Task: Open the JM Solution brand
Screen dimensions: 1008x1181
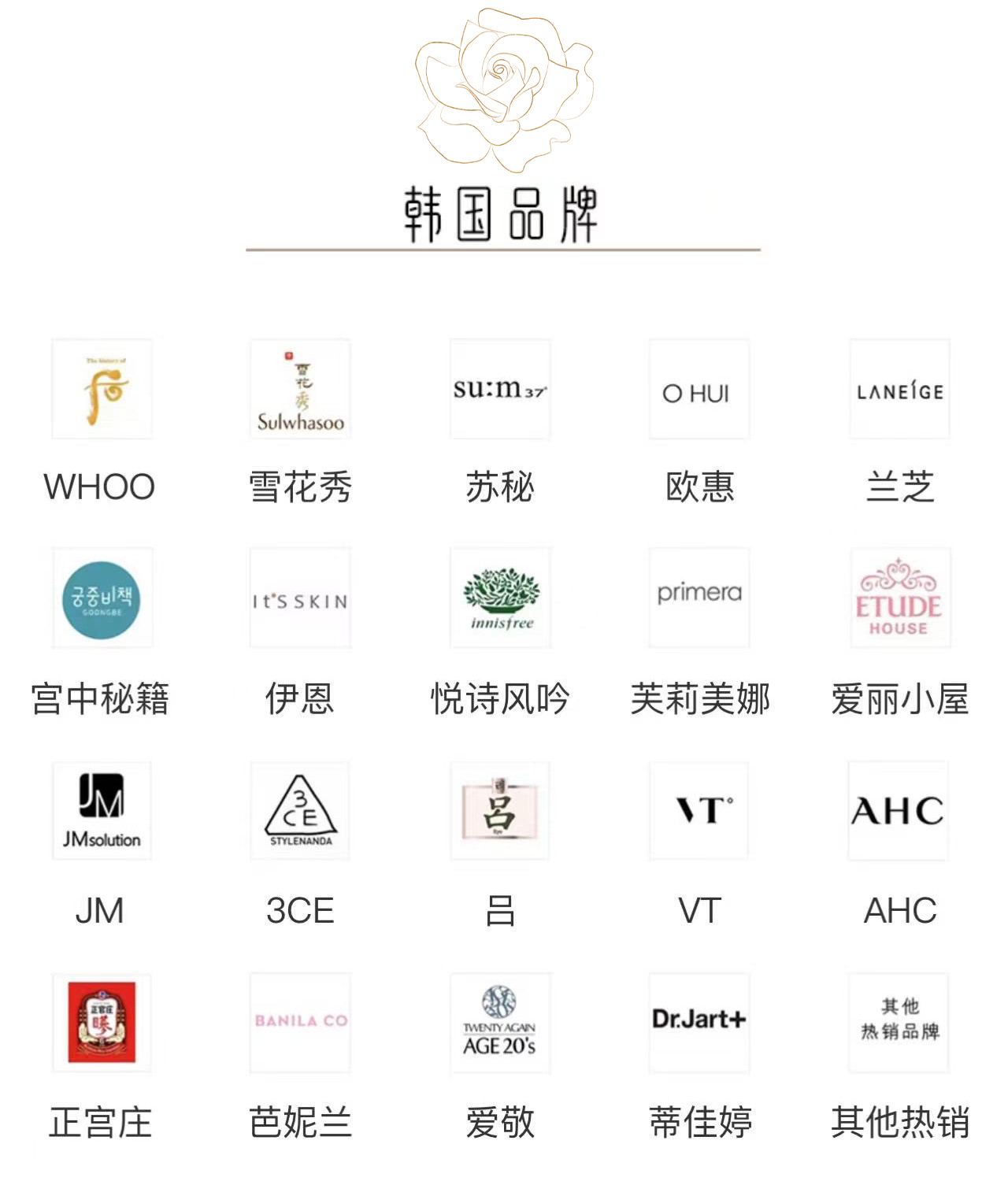Action: coord(102,811)
